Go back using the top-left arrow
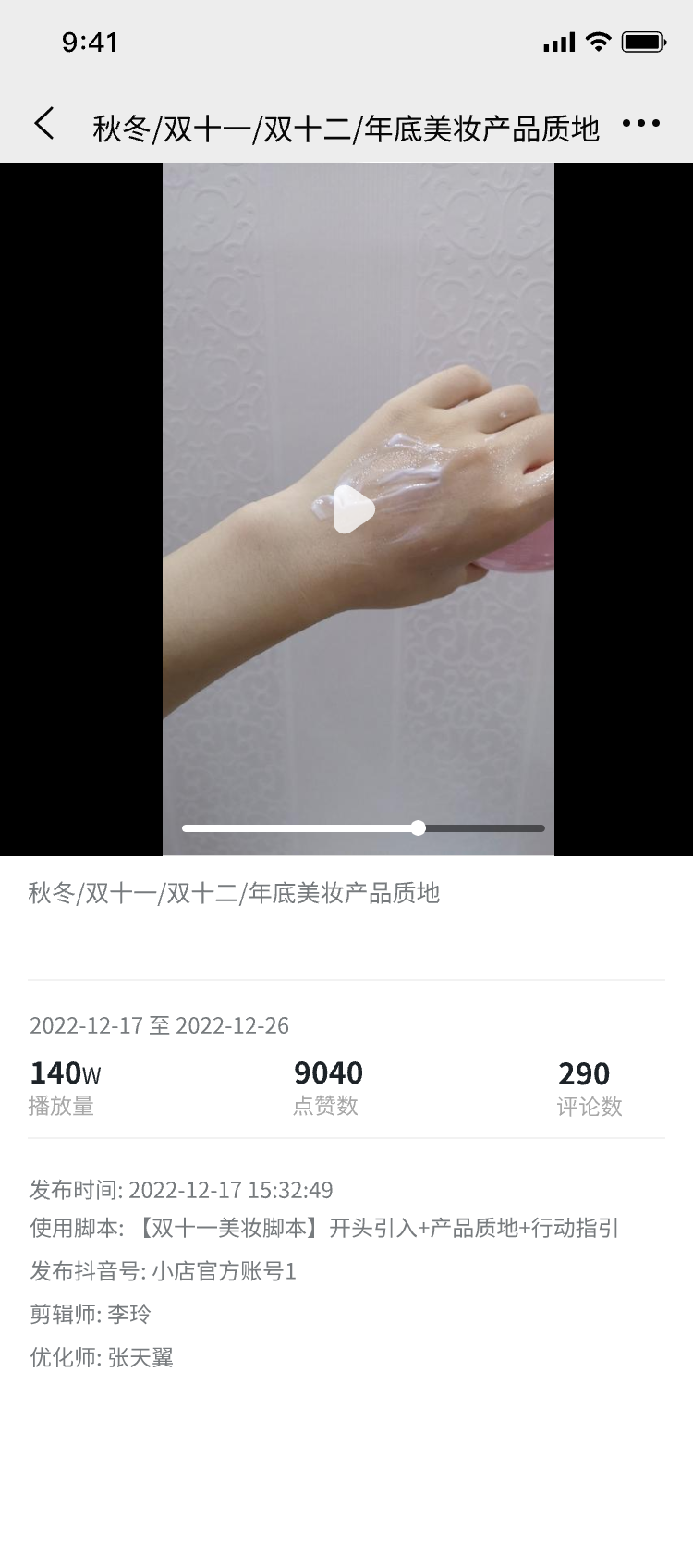This screenshot has width=693, height=1568. (44, 123)
